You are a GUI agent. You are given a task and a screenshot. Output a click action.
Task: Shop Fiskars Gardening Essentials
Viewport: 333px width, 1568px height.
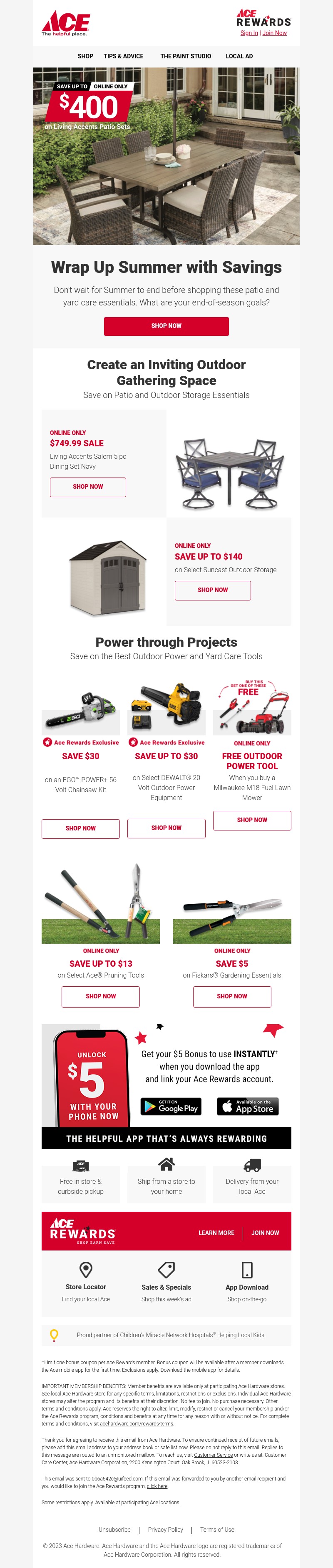click(x=231, y=996)
